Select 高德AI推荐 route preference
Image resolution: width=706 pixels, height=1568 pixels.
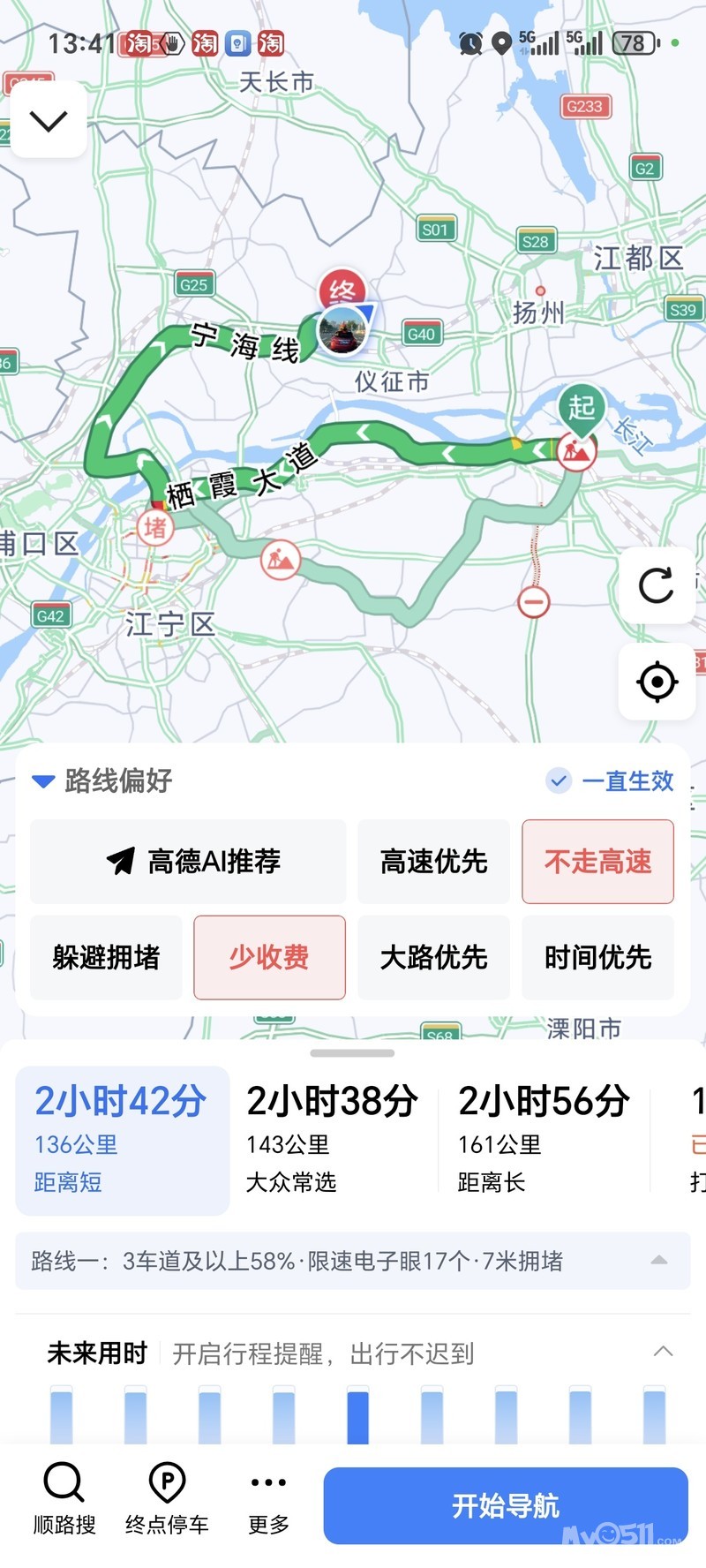point(188,861)
